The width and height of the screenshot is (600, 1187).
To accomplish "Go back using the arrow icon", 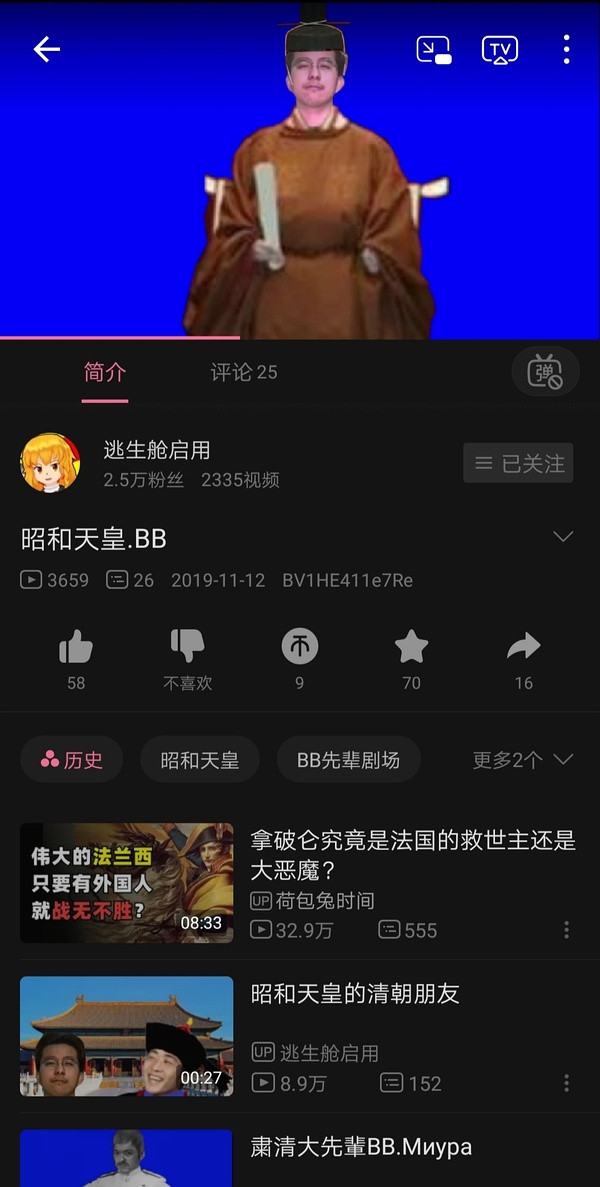I will [46, 49].
